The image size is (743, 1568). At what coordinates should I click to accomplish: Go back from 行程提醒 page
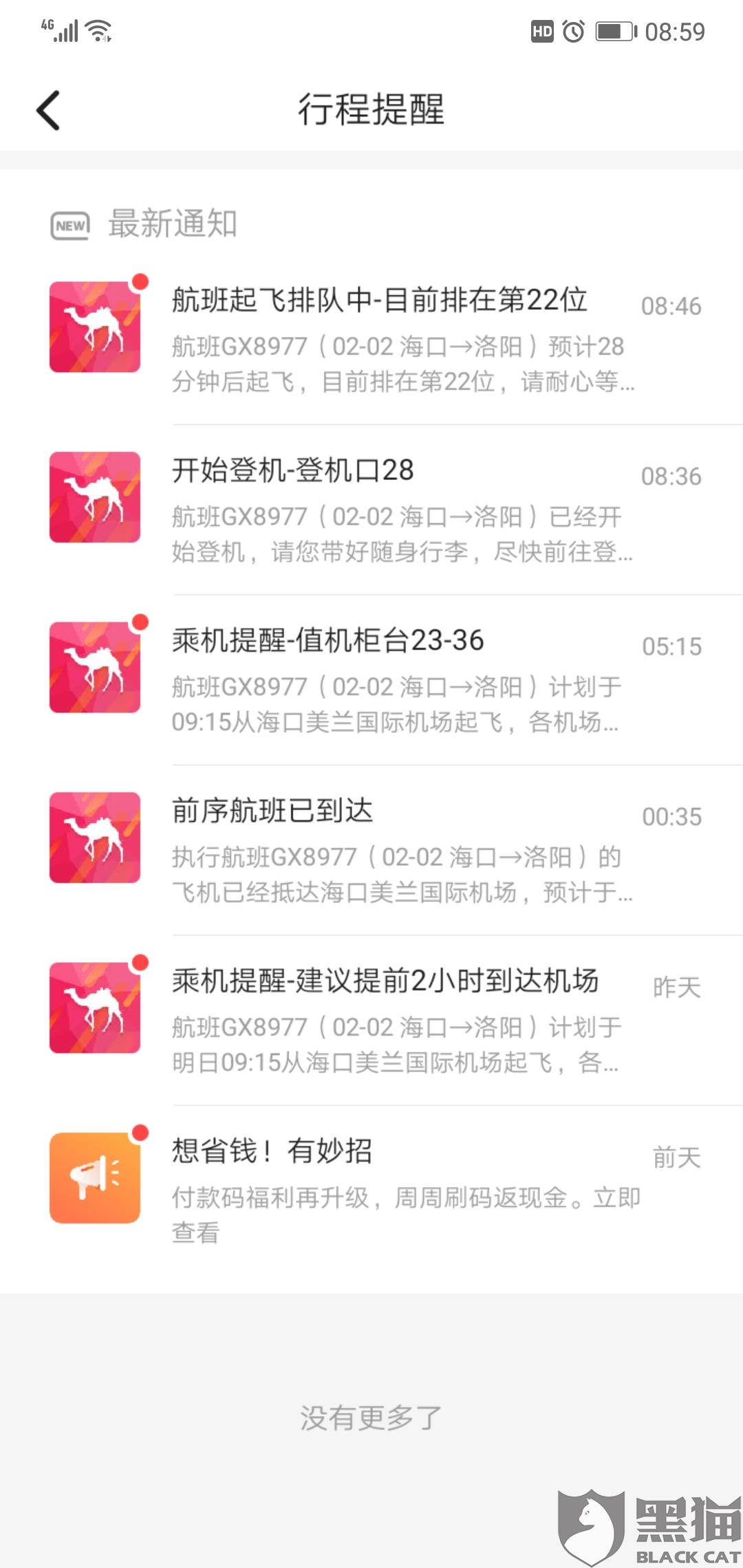pyautogui.click(x=48, y=110)
